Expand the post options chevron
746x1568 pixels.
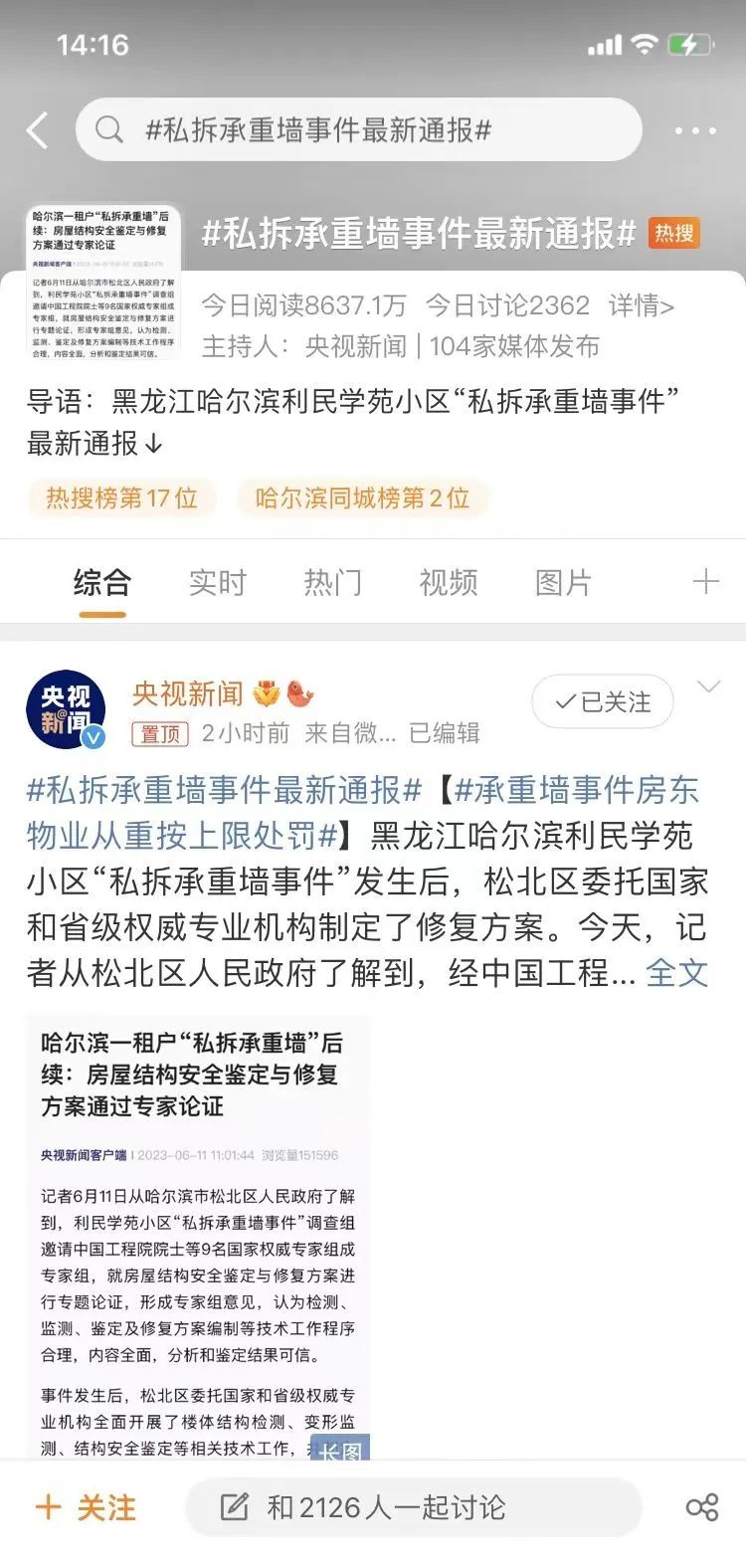pyautogui.click(x=708, y=687)
